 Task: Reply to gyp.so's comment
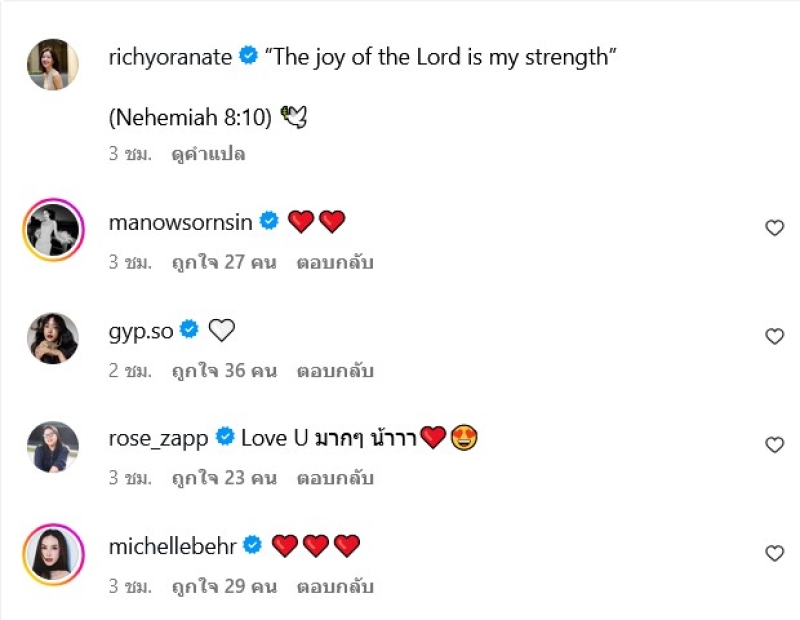pos(335,371)
